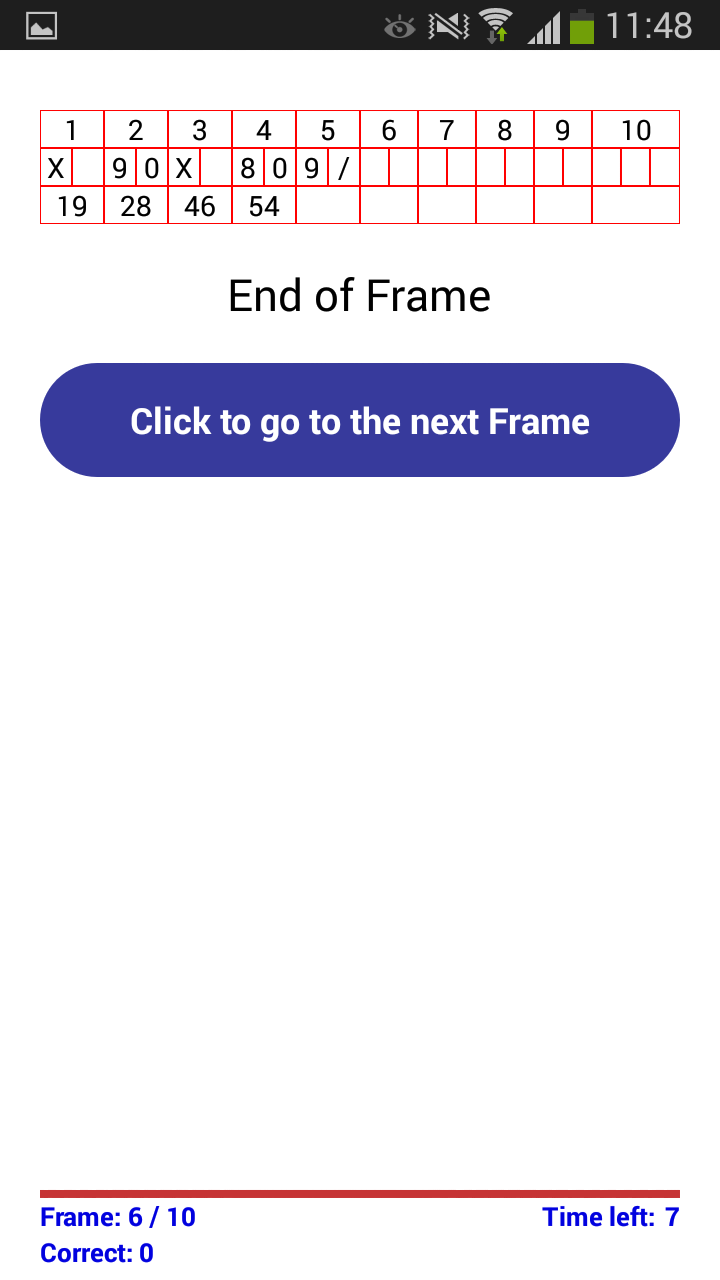Click to go to the next Frame
720x1280 pixels.
pos(360,420)
